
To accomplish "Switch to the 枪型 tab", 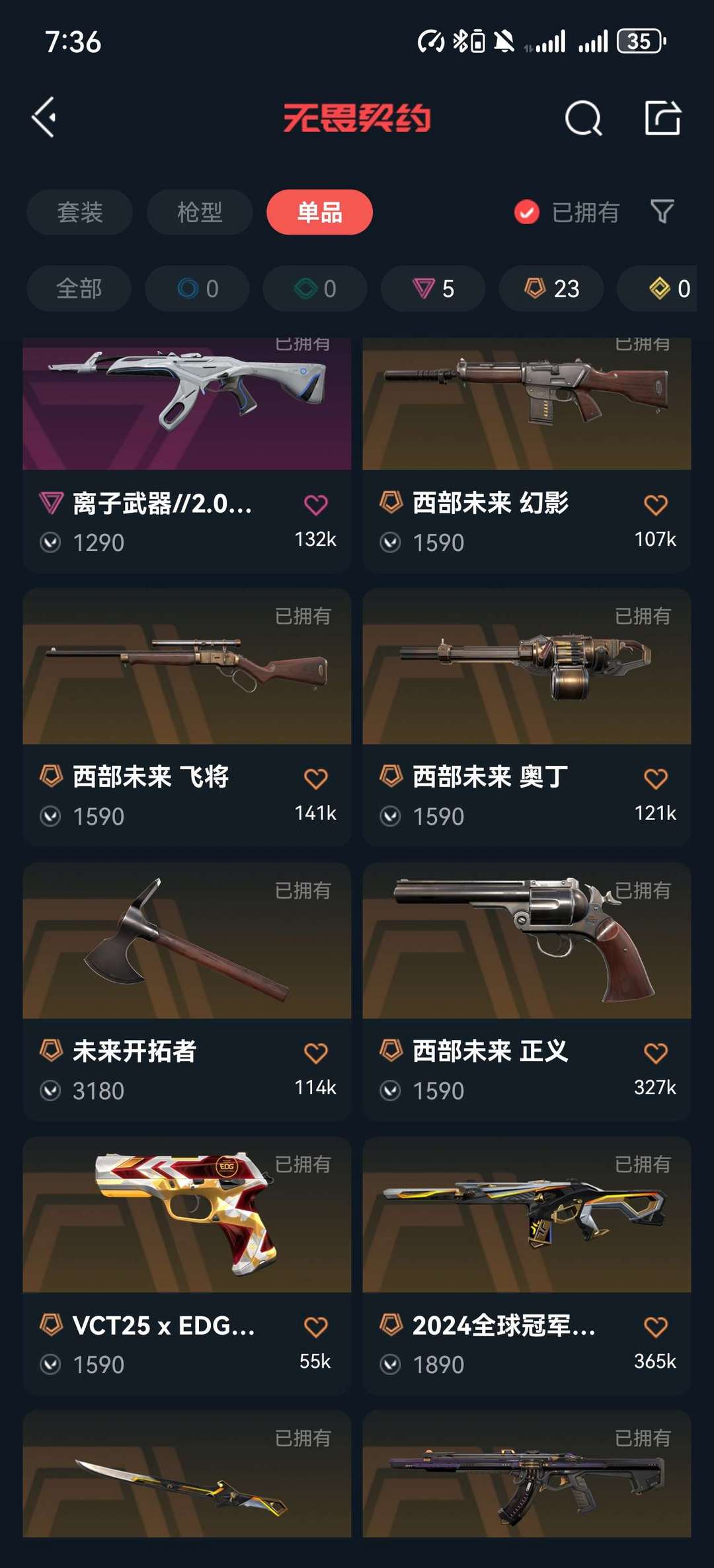I will point(200,212).
